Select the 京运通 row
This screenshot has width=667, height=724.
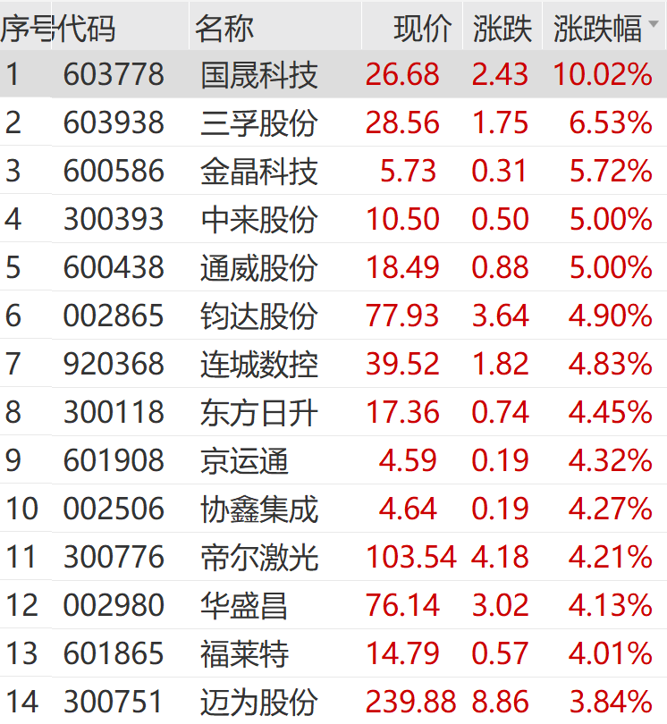point(245,460)
